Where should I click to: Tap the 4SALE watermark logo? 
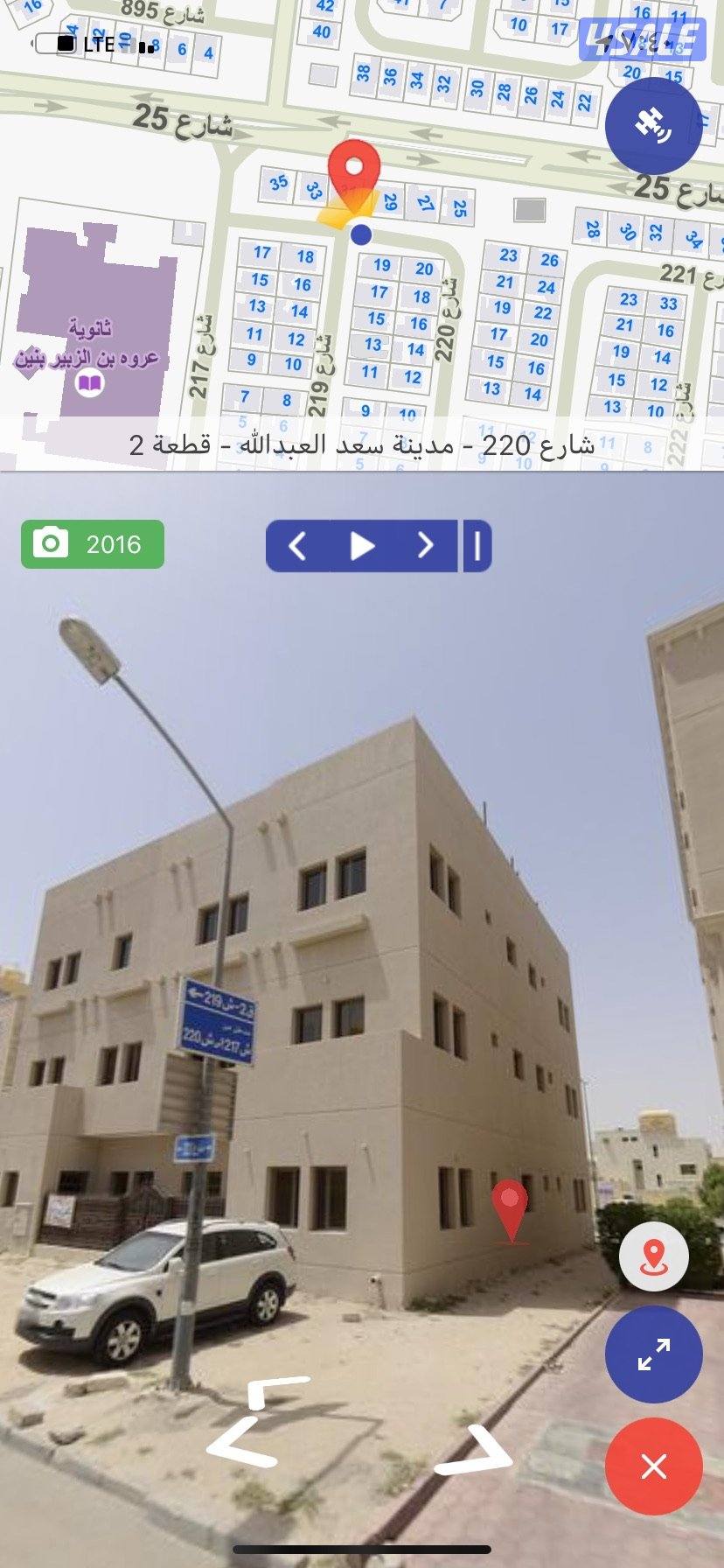(643, 37)
